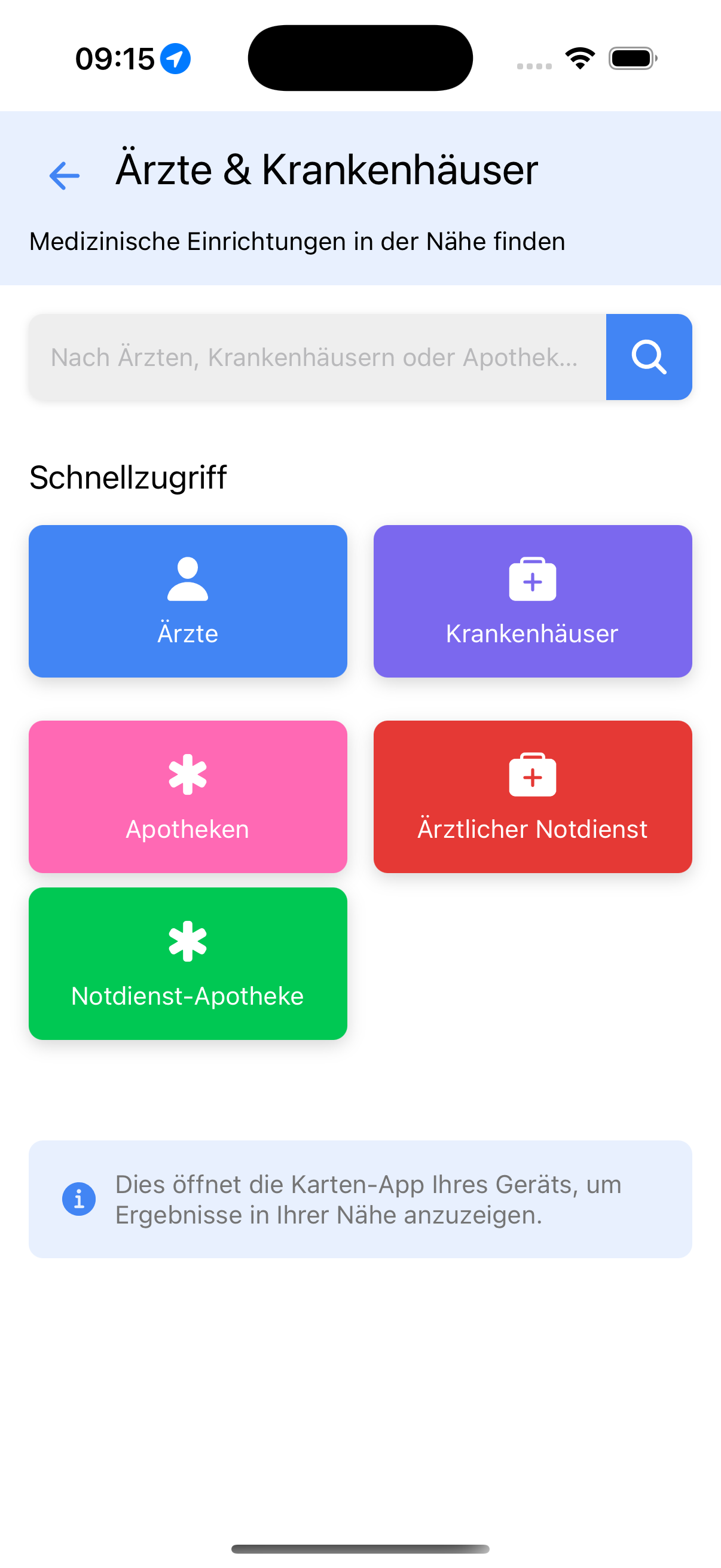Tap the blue magnifier search button
Image resolution: width=721 pixels, height=1568 pixels.
(x=649, y=357)
